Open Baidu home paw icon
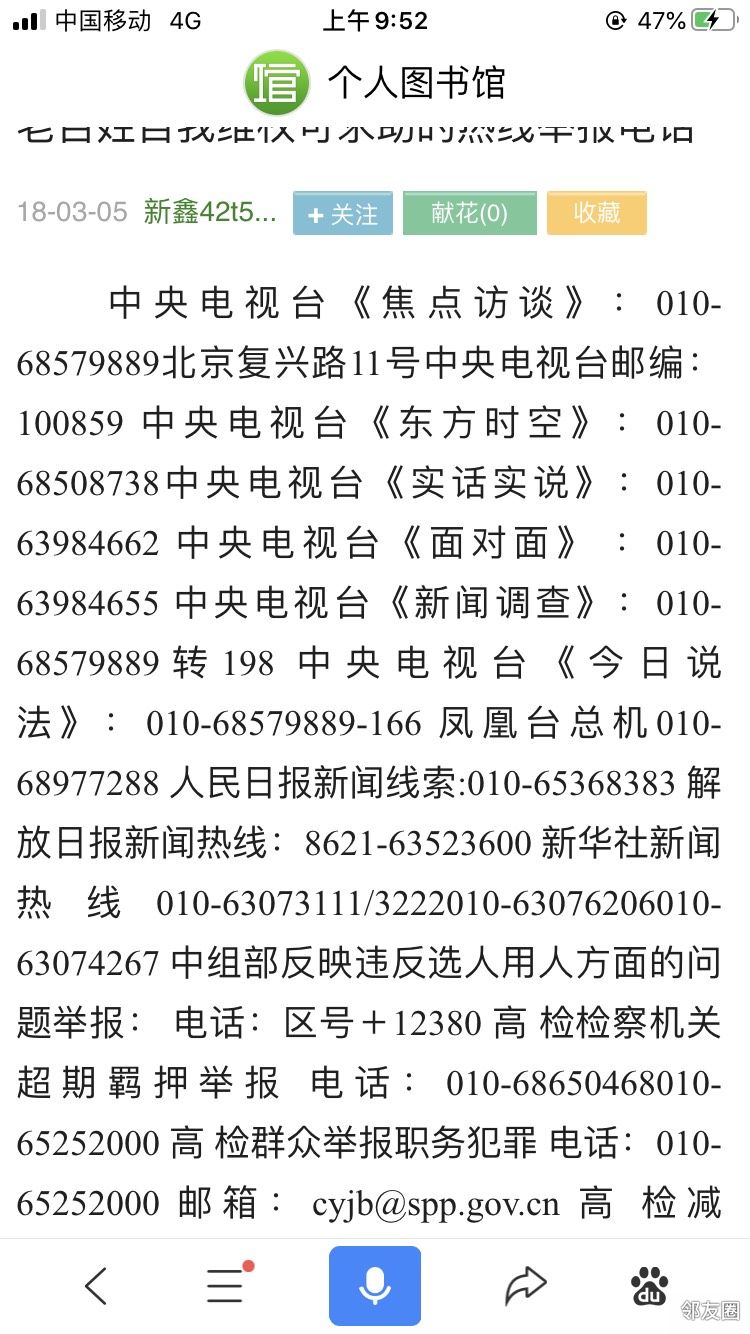The width and height of the screenshot is (750, 1334). 652,1286
